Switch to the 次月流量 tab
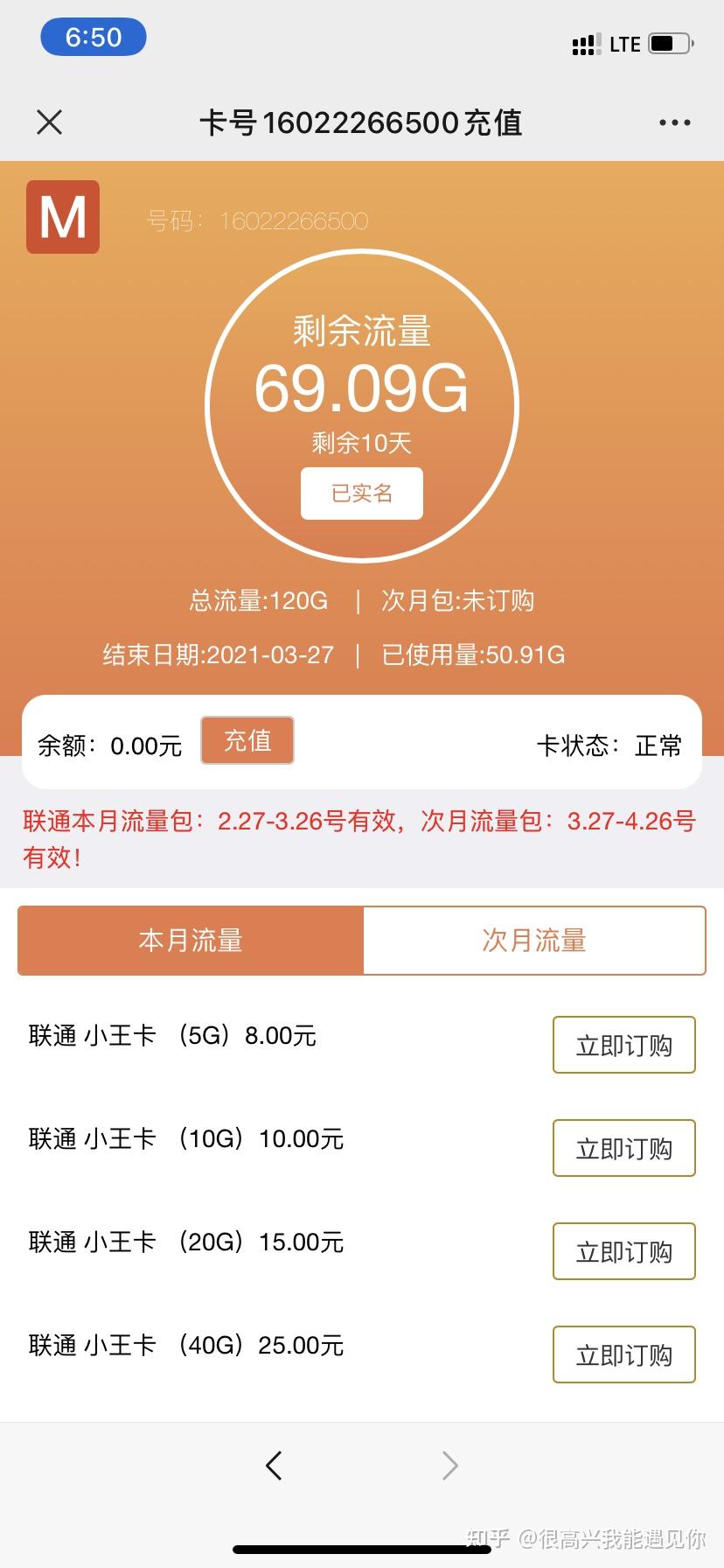Screen dimensions: 724x1568 [533, 941]
